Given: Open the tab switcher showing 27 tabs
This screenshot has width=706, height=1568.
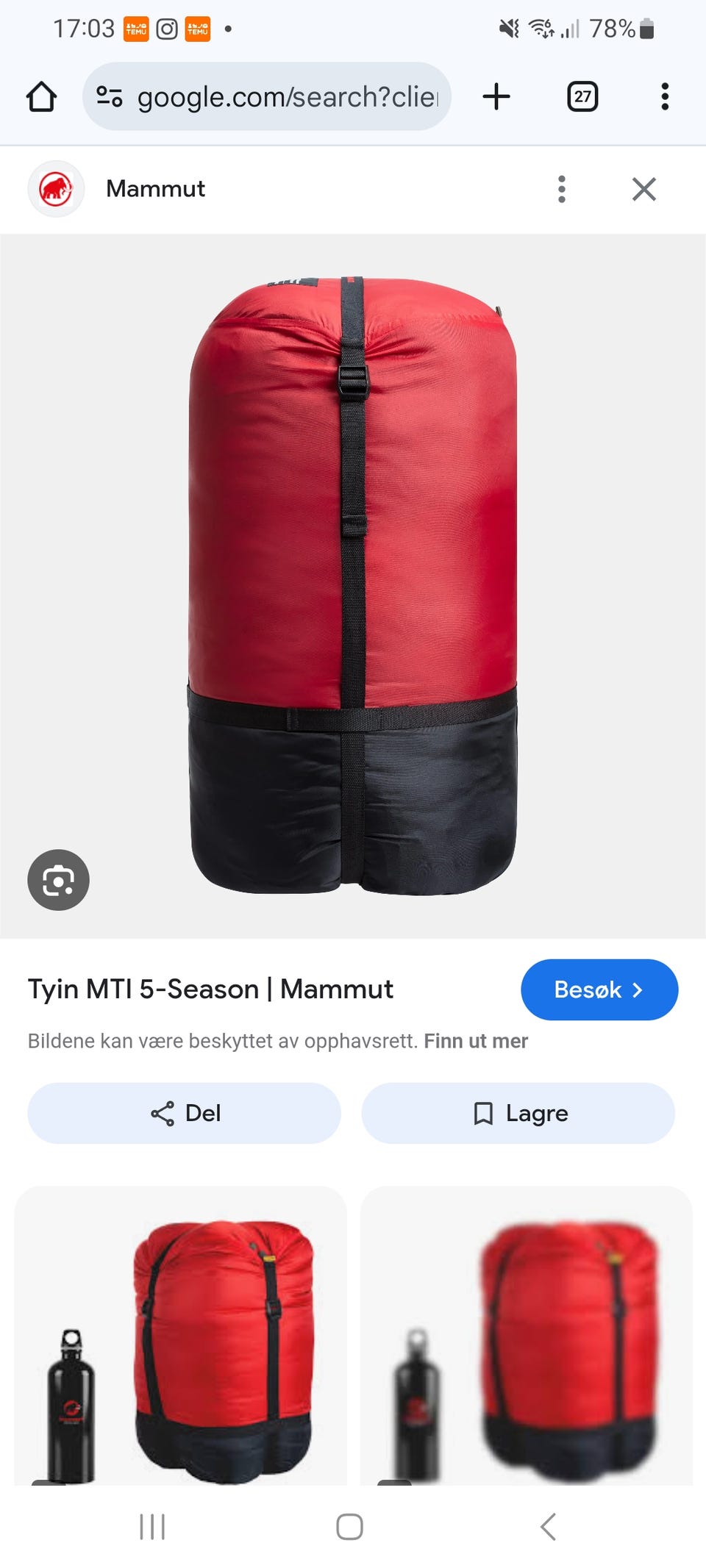Looking at the screenshot, I should point(582,96).
